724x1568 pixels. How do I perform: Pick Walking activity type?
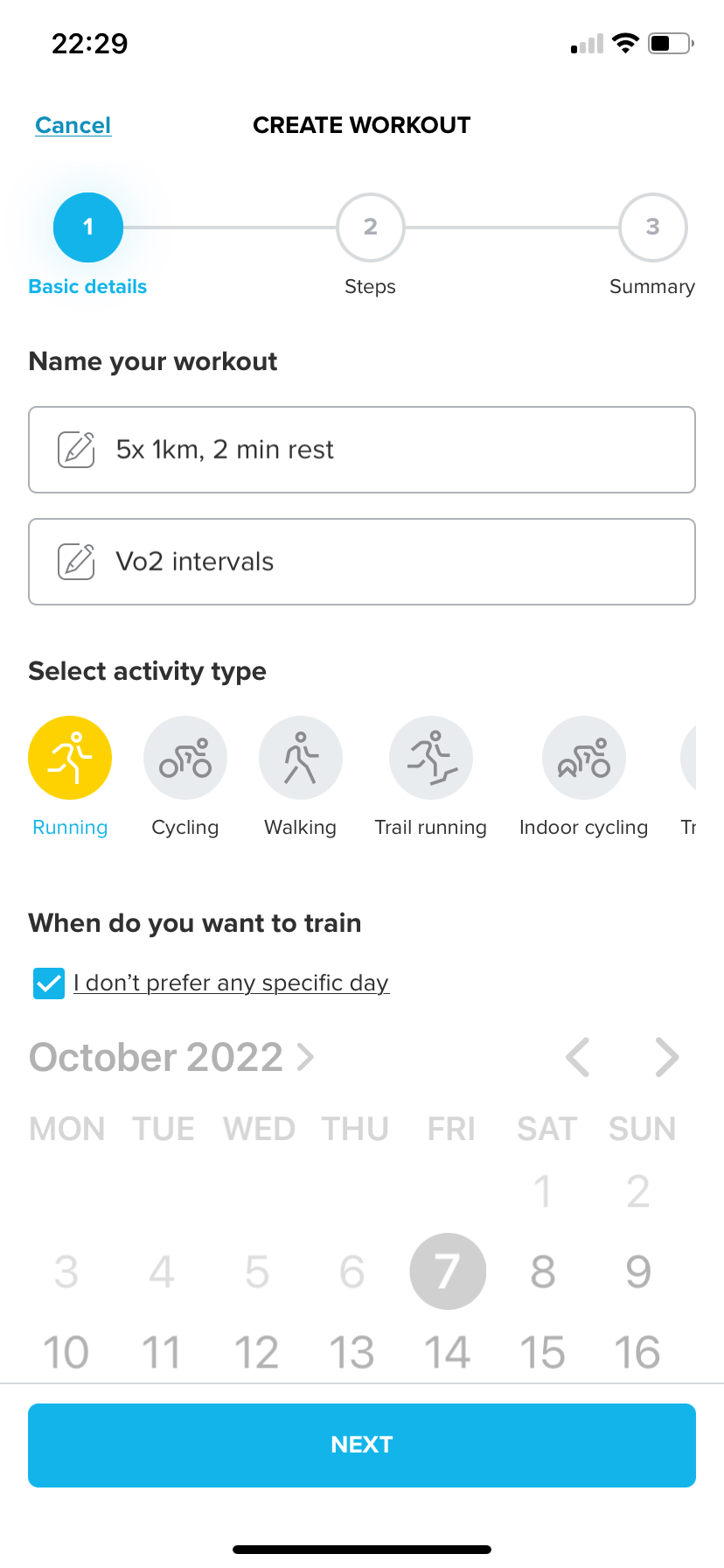click(301, 758)
